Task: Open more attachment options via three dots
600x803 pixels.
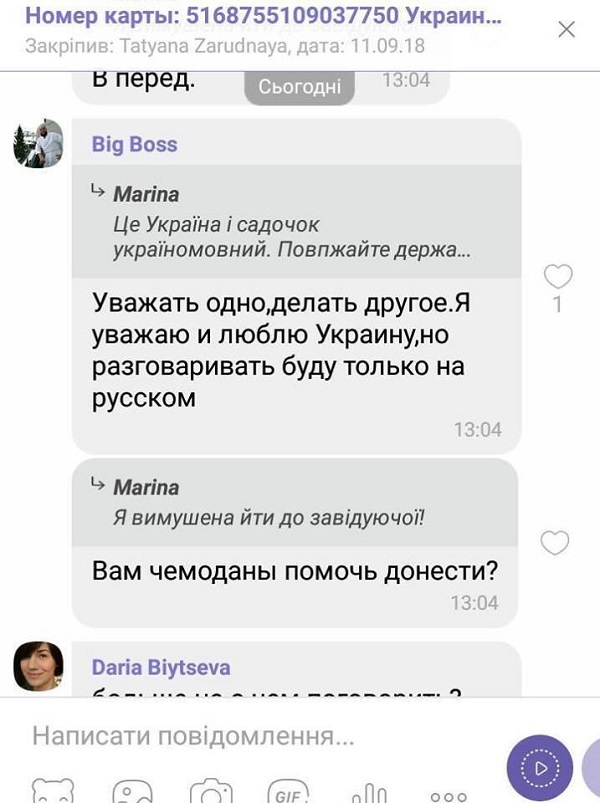Action: pos(447,795)
